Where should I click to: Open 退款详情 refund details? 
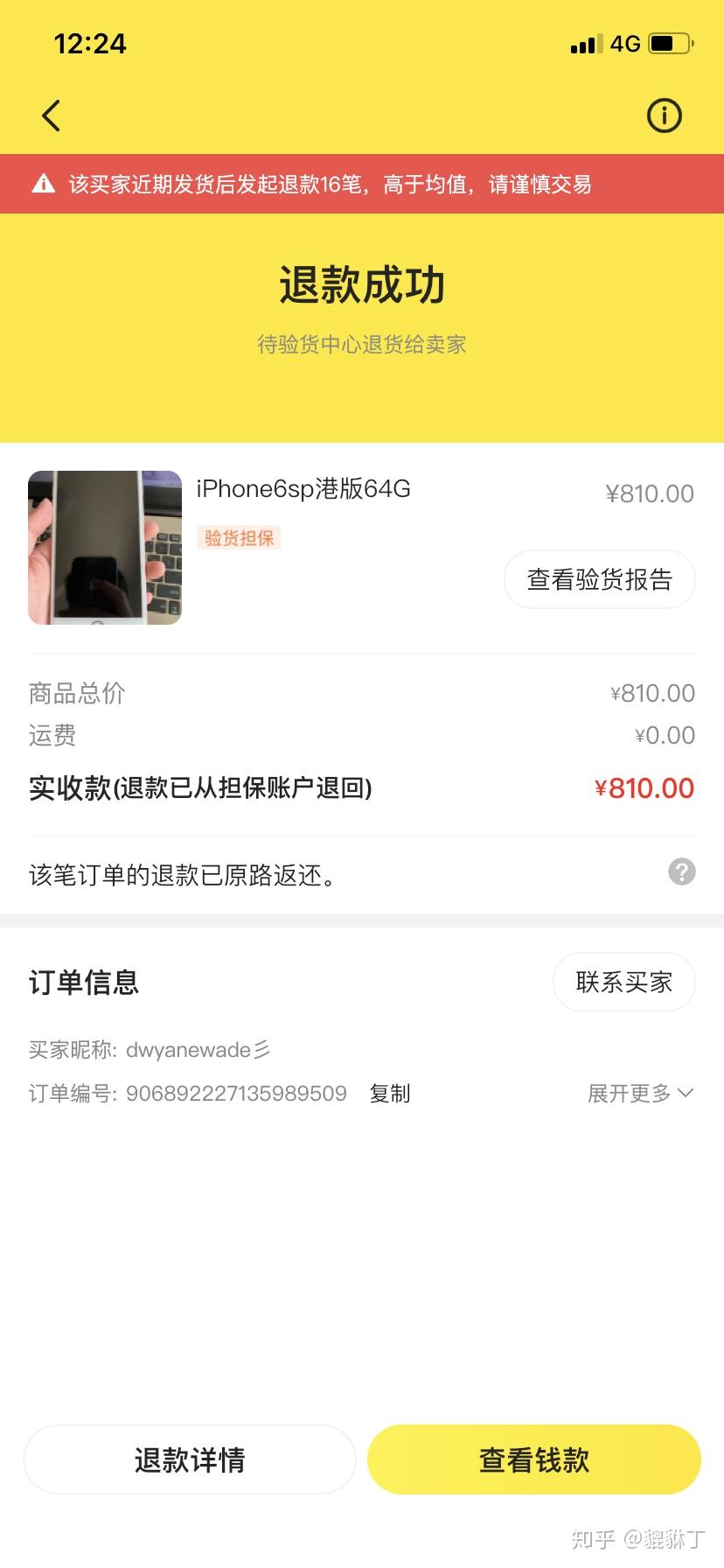pos(190,1459)
